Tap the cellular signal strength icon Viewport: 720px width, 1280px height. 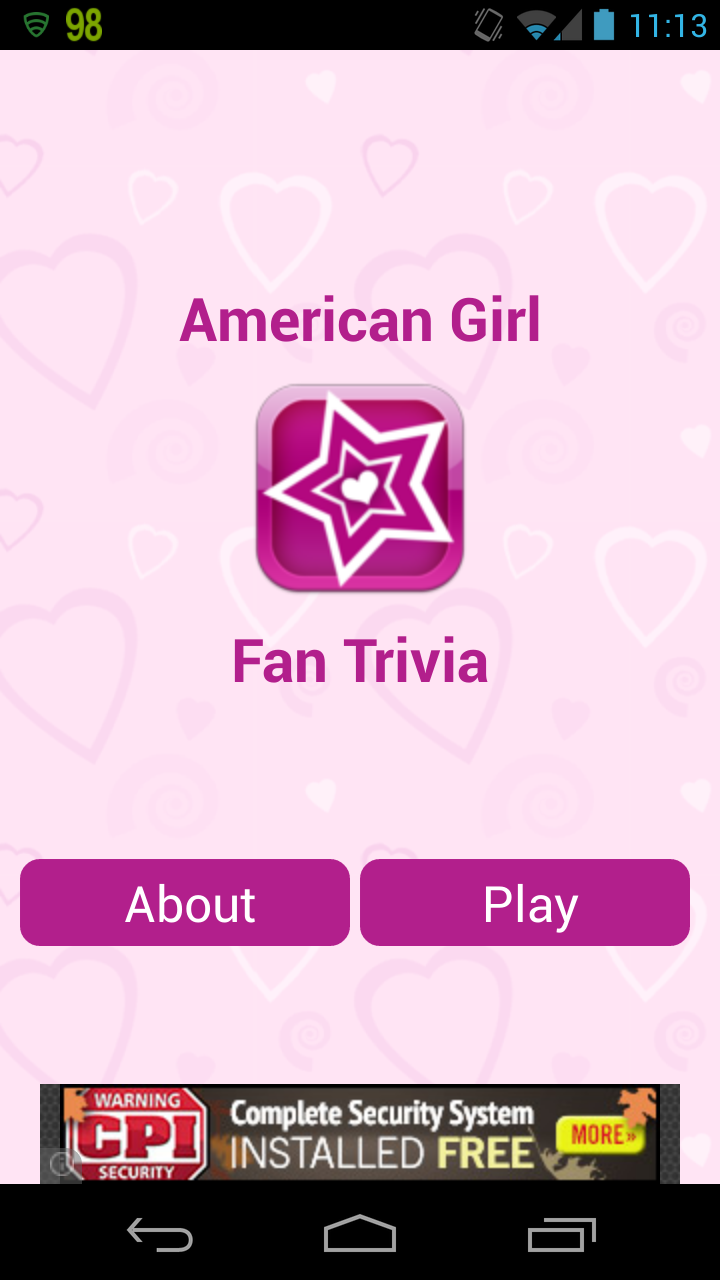click(567, 24)
